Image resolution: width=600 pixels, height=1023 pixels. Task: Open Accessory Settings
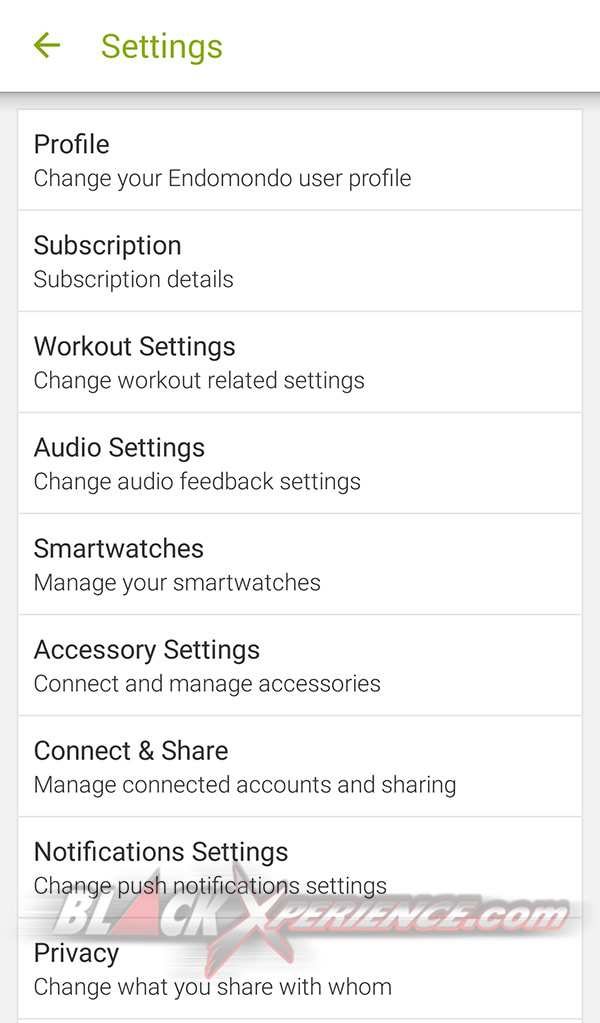click(x=300, y=665)
